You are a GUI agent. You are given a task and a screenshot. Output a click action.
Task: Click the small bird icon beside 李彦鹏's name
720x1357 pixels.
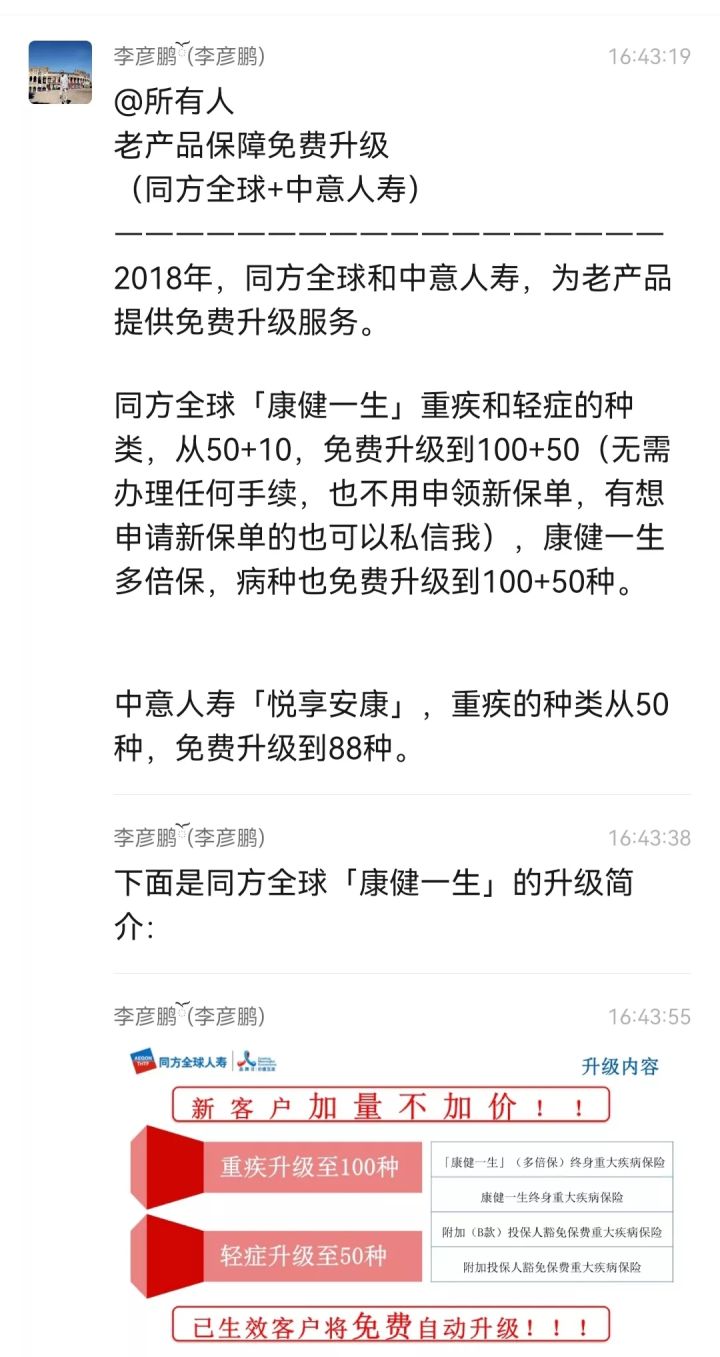tap(181, 46)
